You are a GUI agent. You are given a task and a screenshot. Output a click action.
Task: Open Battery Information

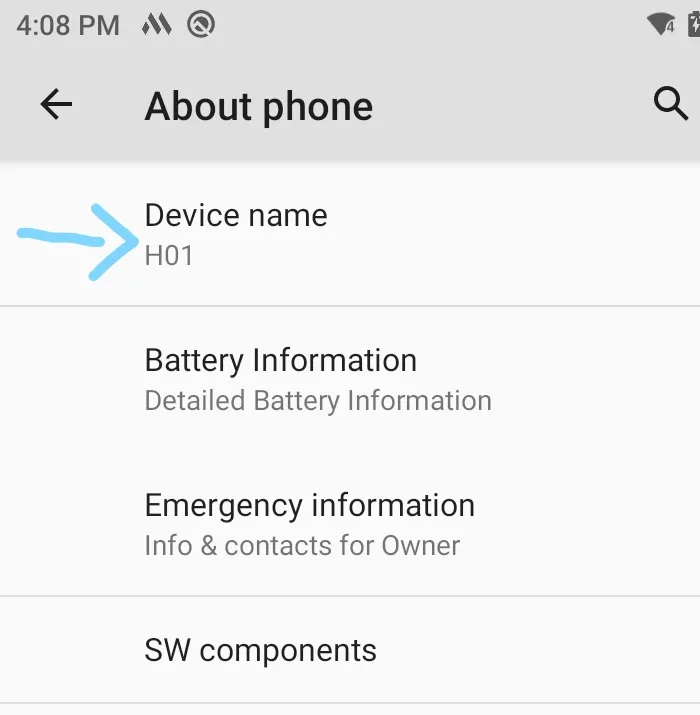[318, 379]
